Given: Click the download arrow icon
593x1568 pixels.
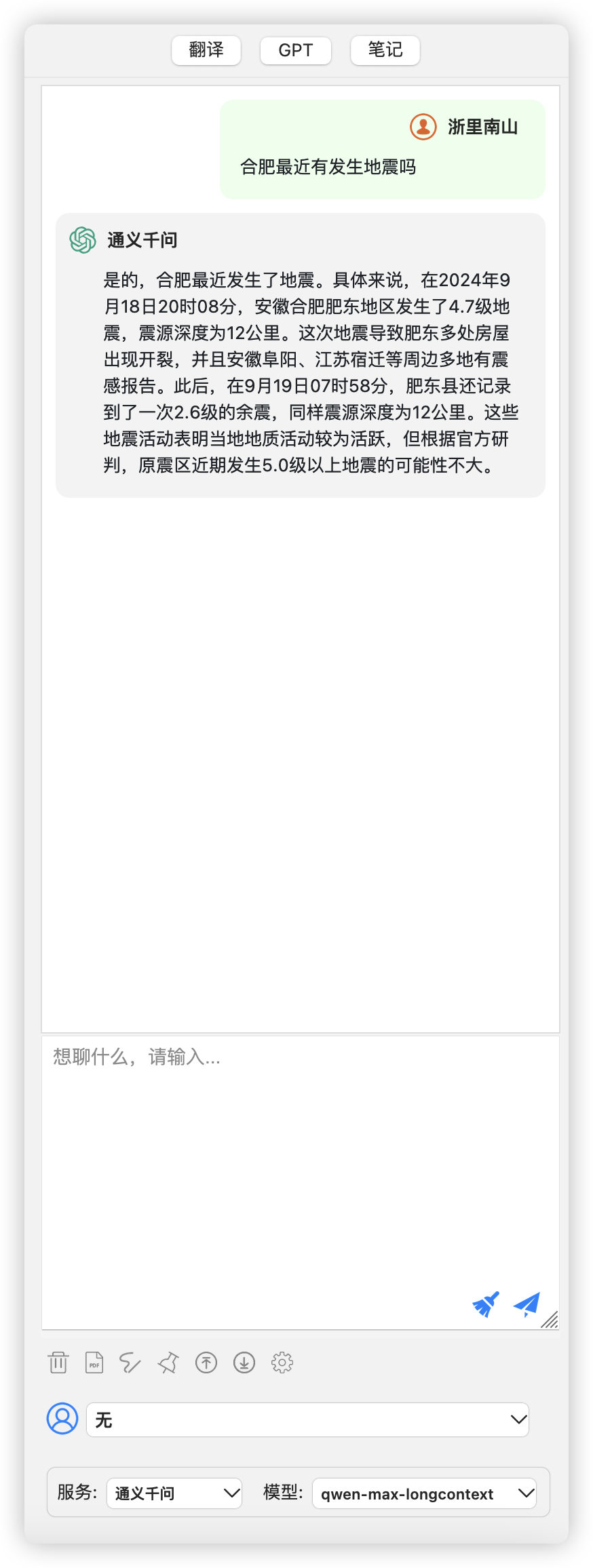Looking at the screenshot, I should pyautogui.click(x=244, y=1363).
